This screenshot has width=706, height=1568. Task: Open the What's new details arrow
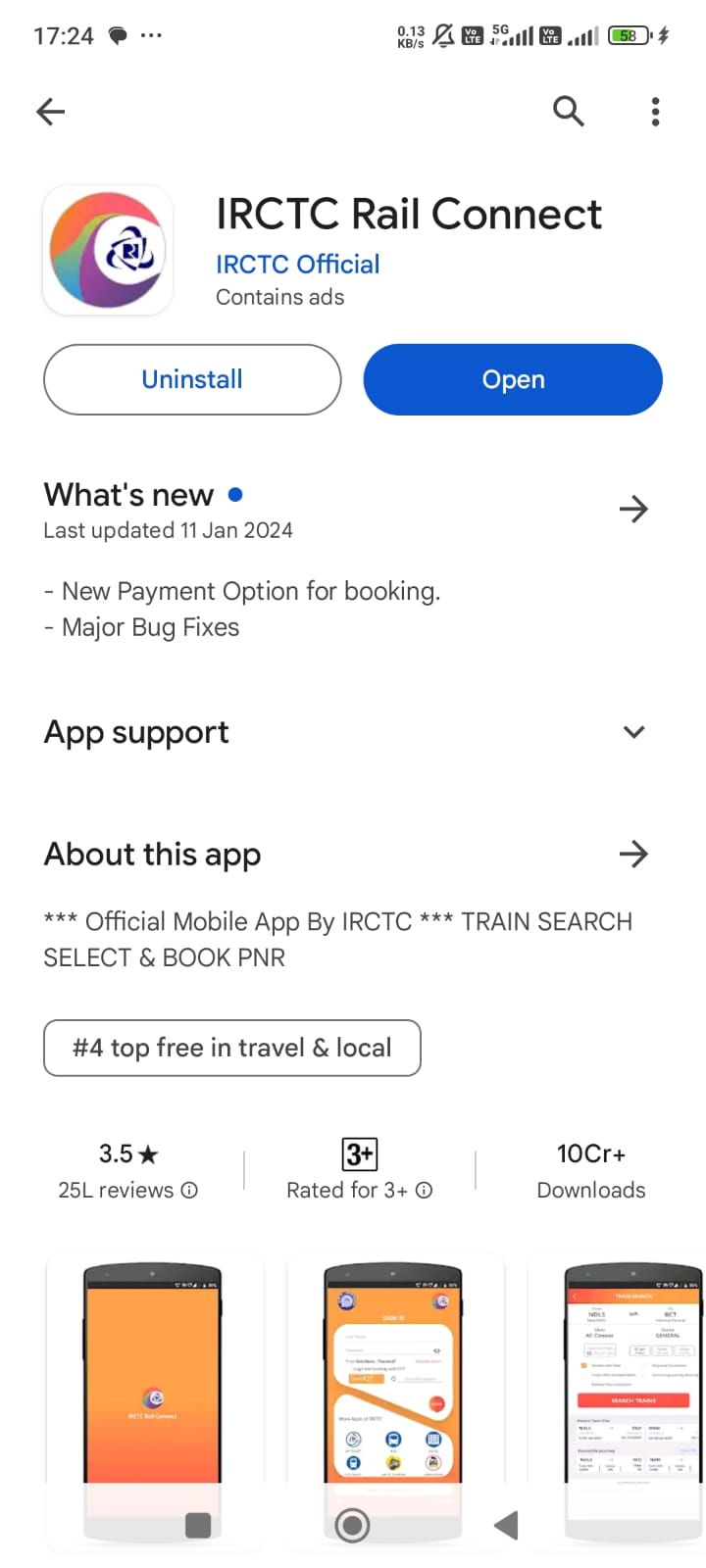tap(633, 509)
